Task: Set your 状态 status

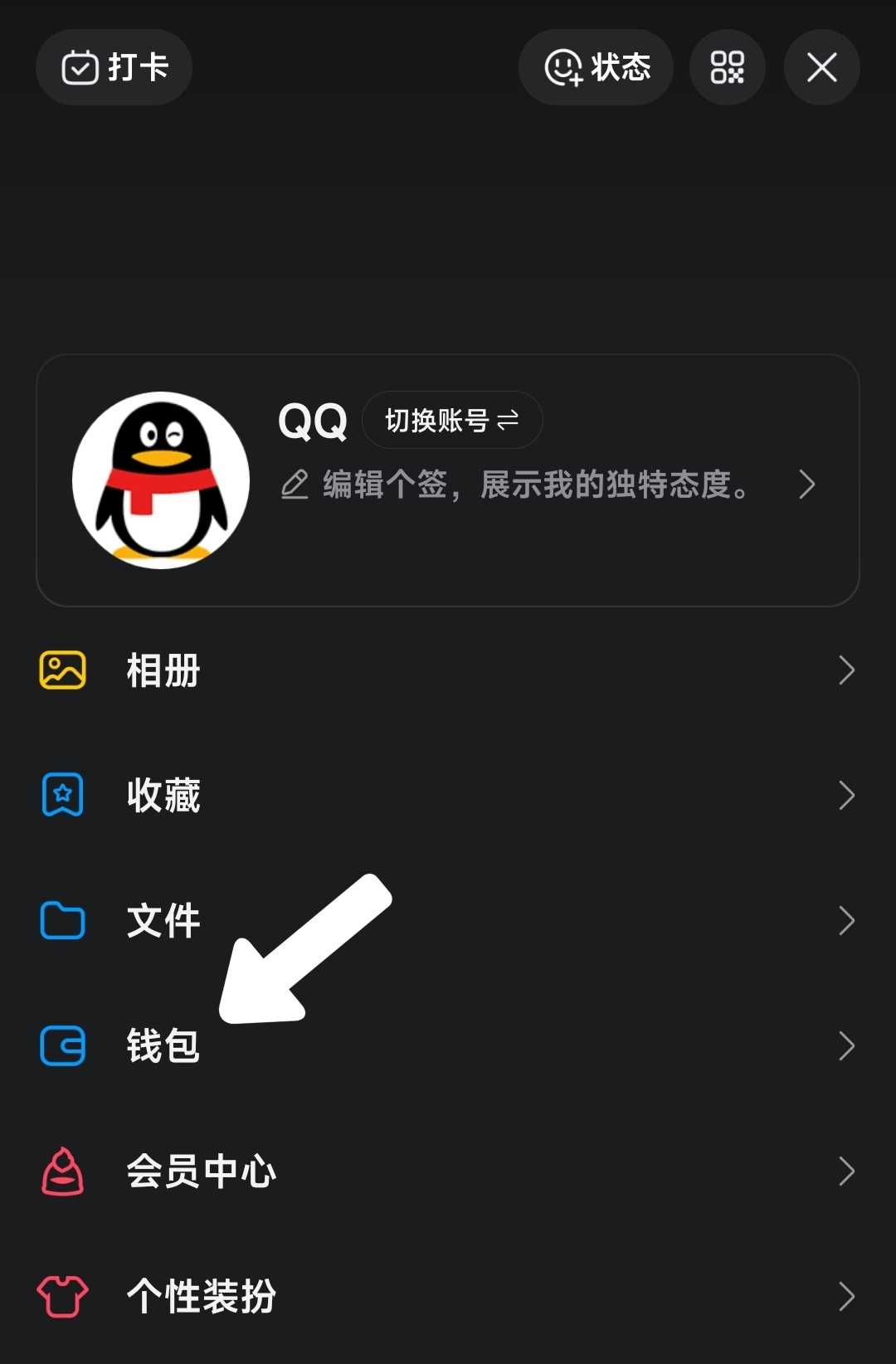Action: tap(596, 67)
